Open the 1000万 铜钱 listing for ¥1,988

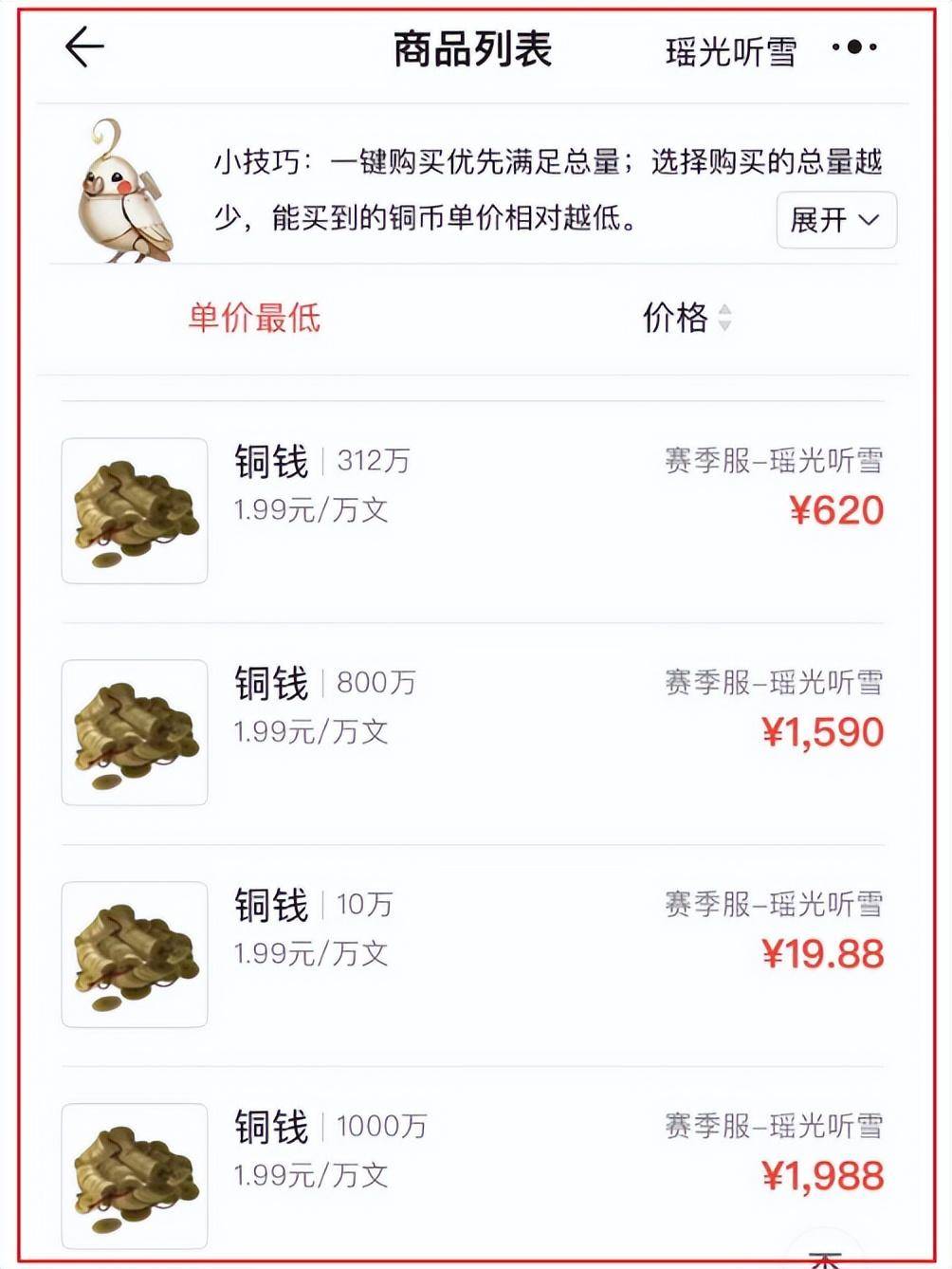[x=472, y=1174]
